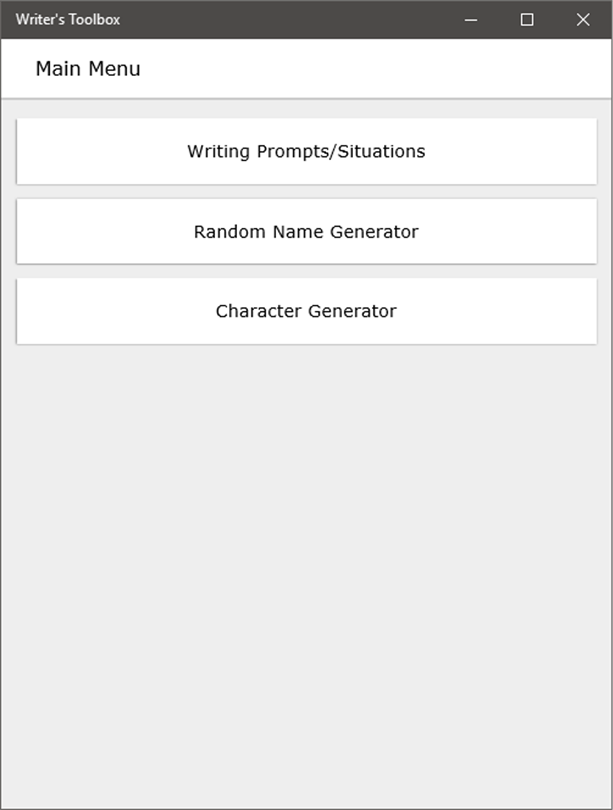Open Writing Prompts/Situations
The width and height of the screenshot is (613, 810).
click(306, 152)
